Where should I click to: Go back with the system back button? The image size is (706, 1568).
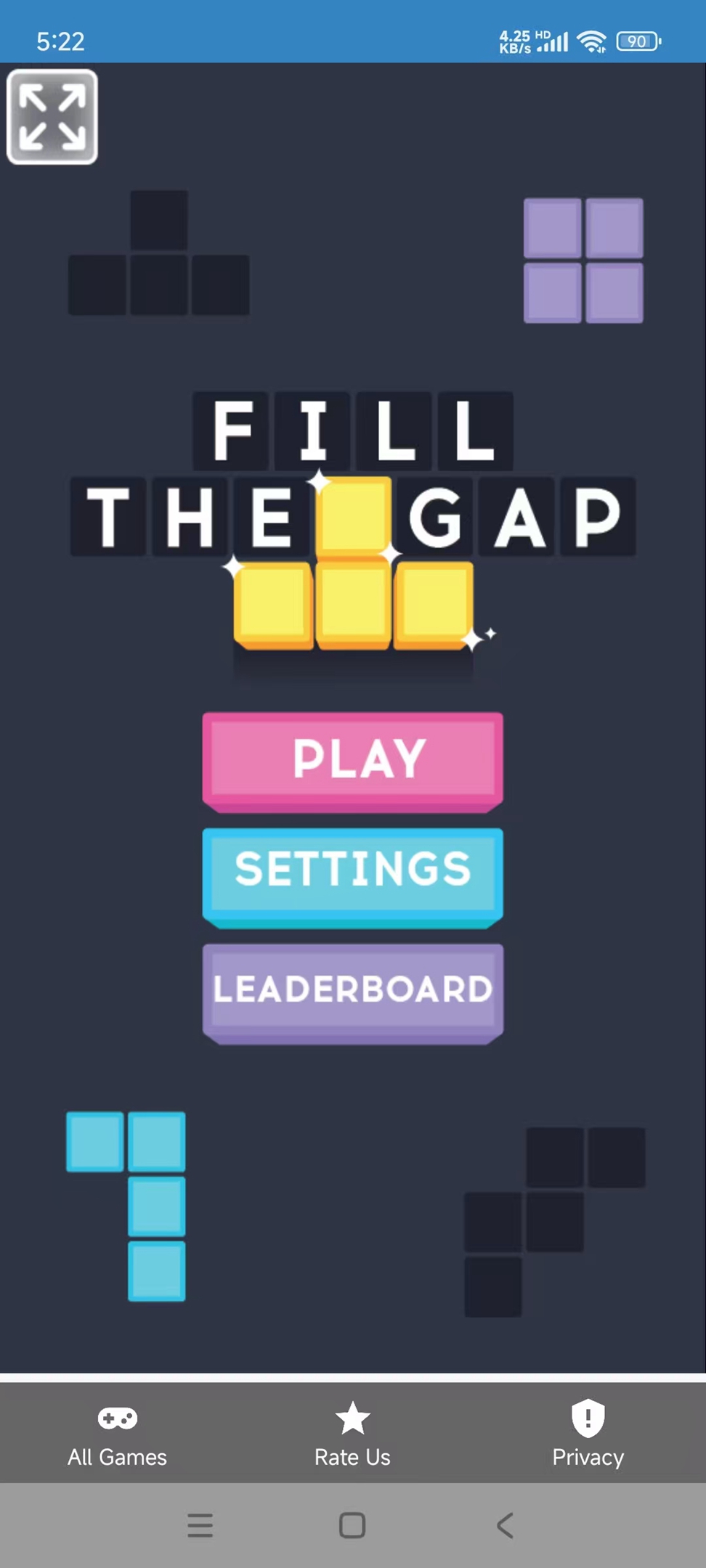click(x=506, y=1525)
